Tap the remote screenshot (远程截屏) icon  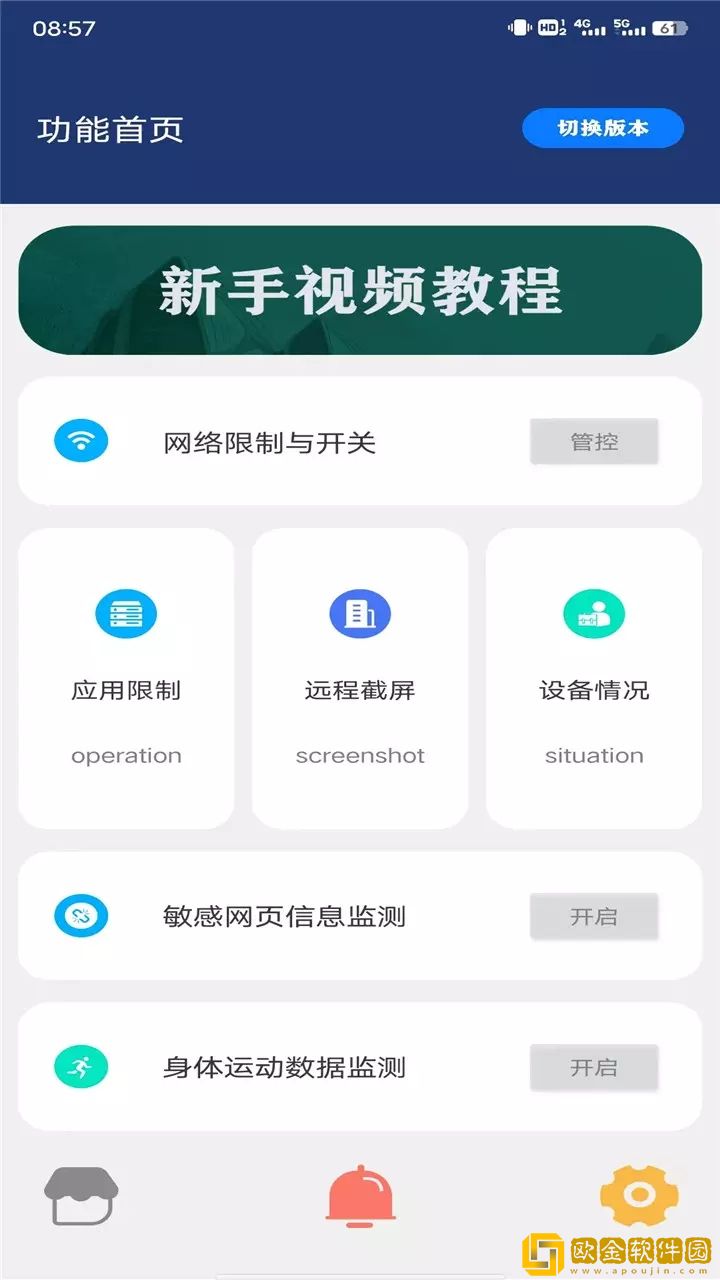pos(359,614)
